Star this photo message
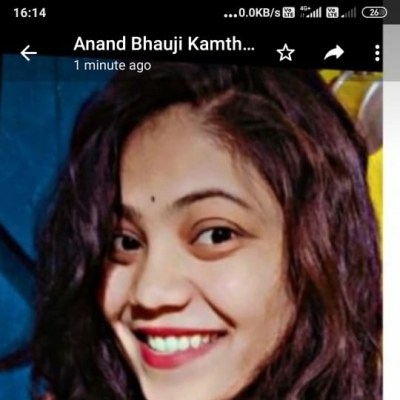The height and width of the screenshot is (400, 400). (286, 53)
